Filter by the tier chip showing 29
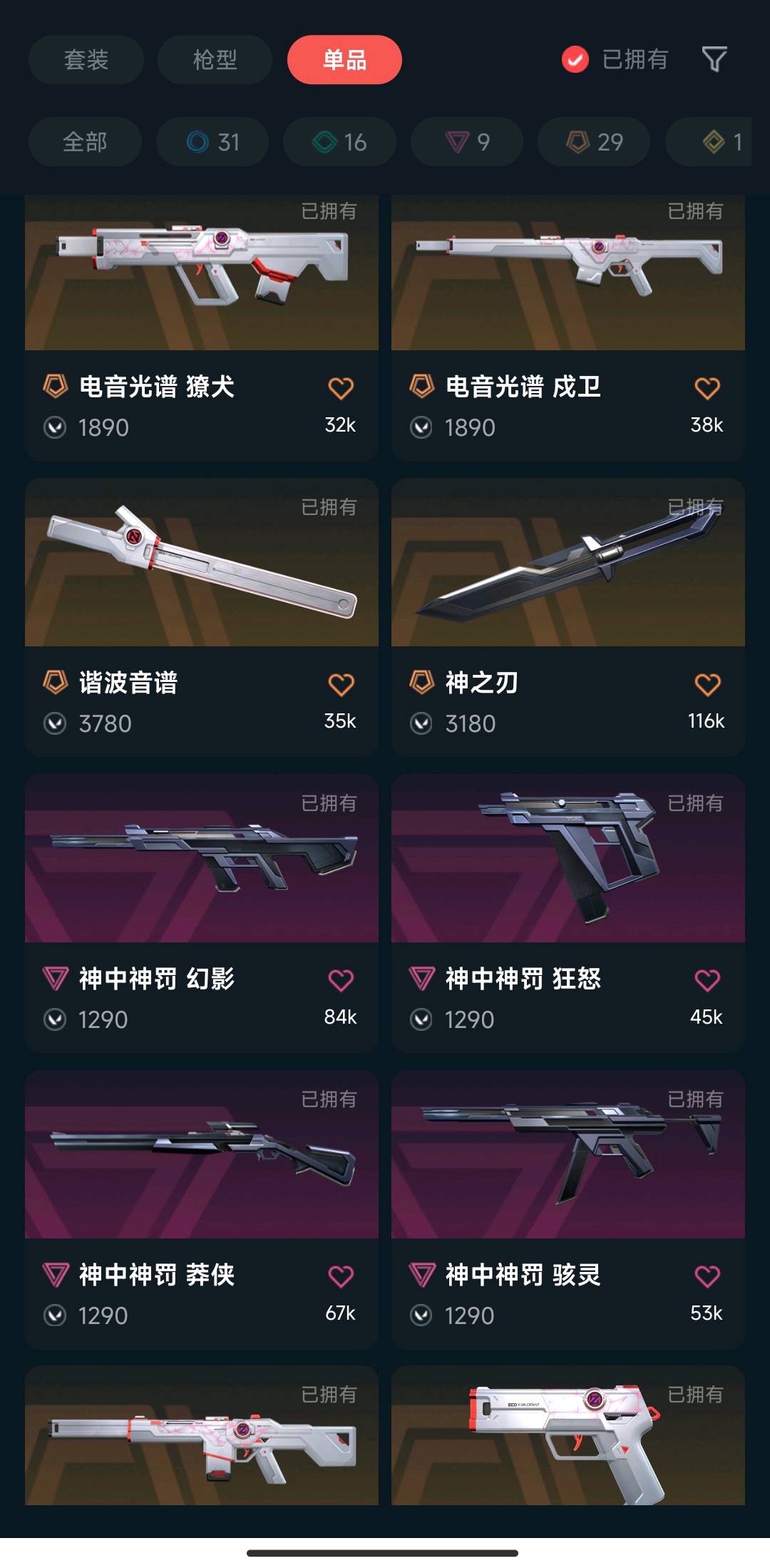The width and height of the screenshot is (770, 1568). tap(594, 142)
